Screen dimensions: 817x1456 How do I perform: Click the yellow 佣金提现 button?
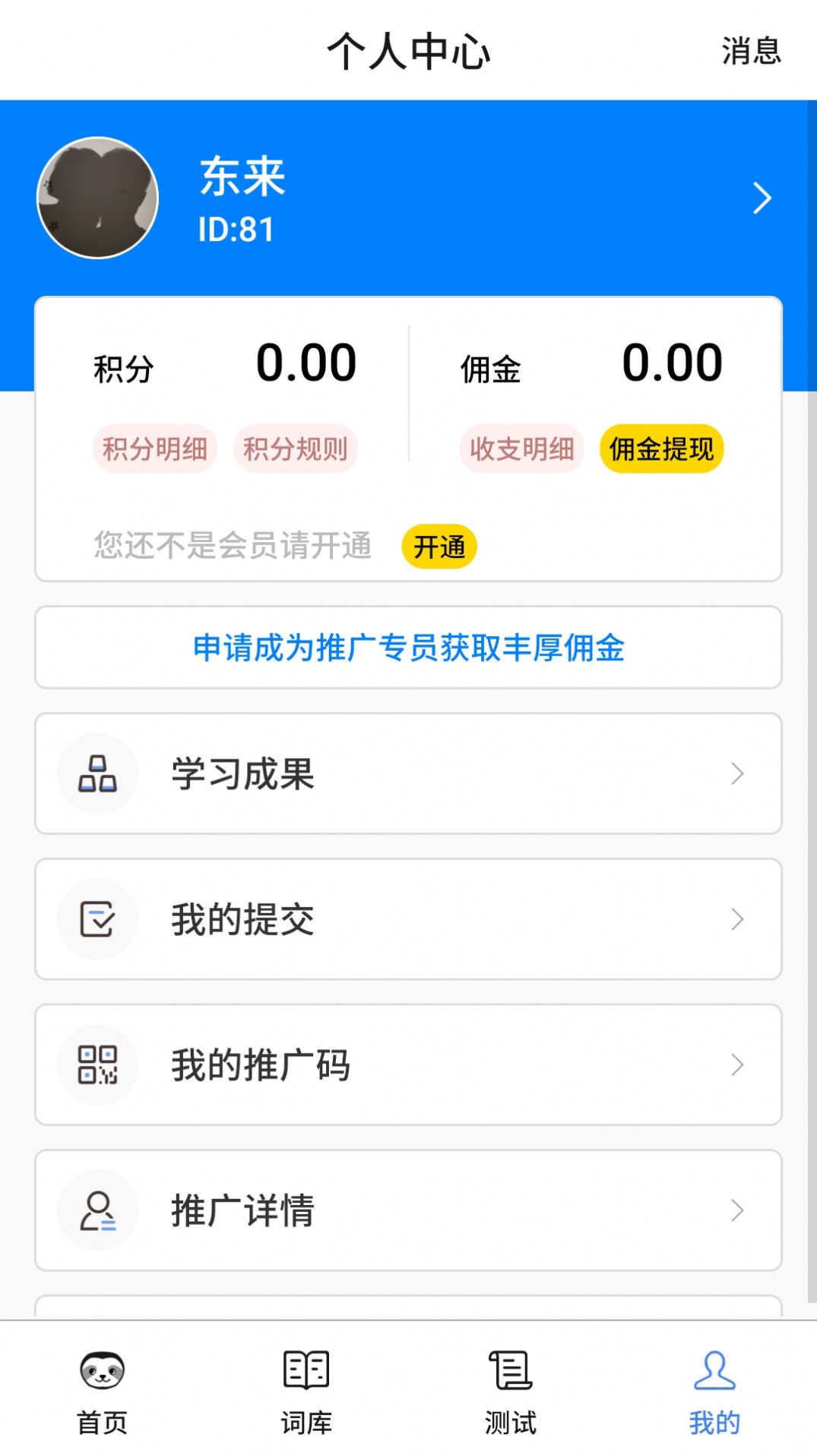(660, 449)
